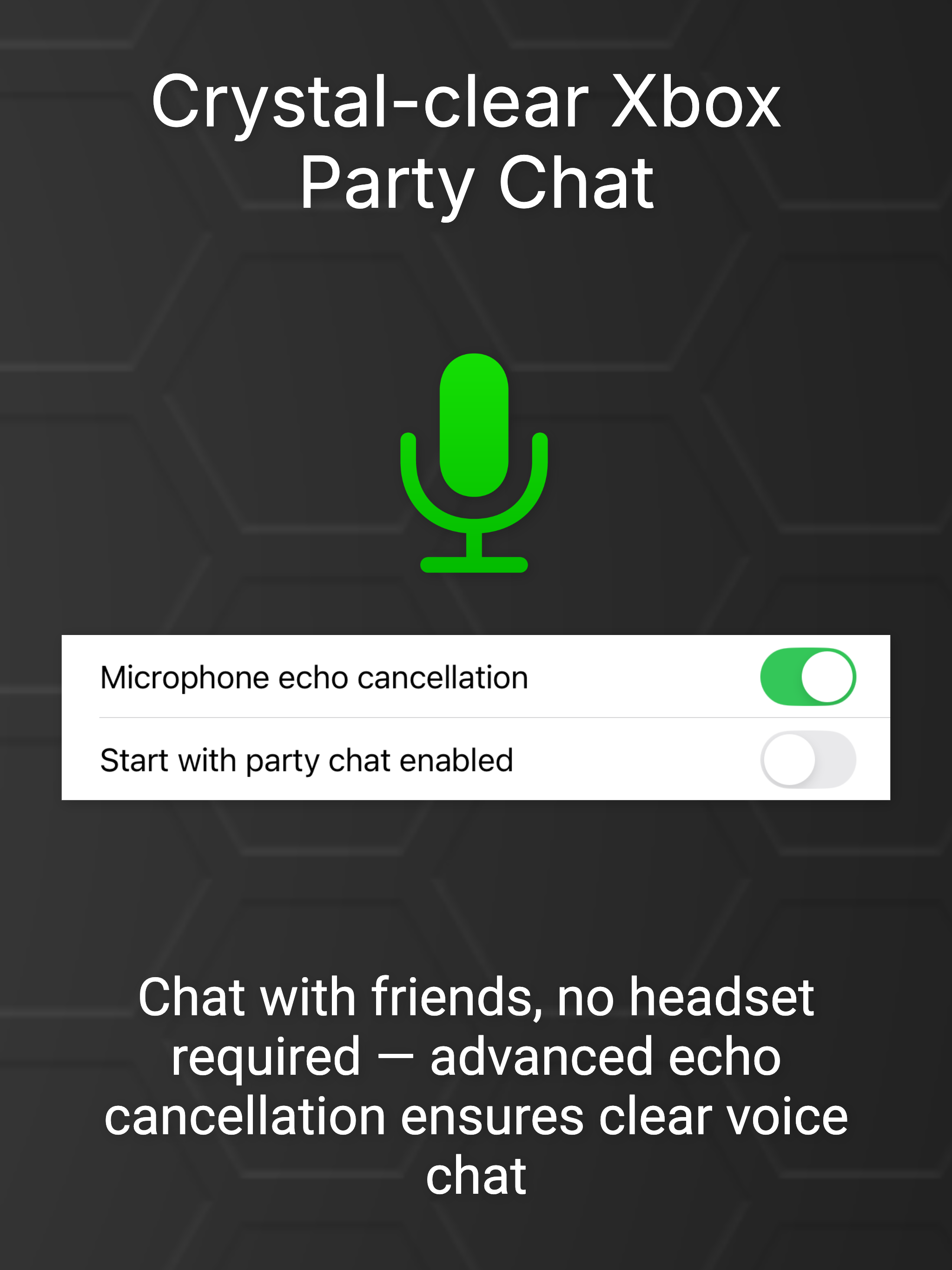
Task: Select the microphone stand base
Action: (x=476, y=566)
